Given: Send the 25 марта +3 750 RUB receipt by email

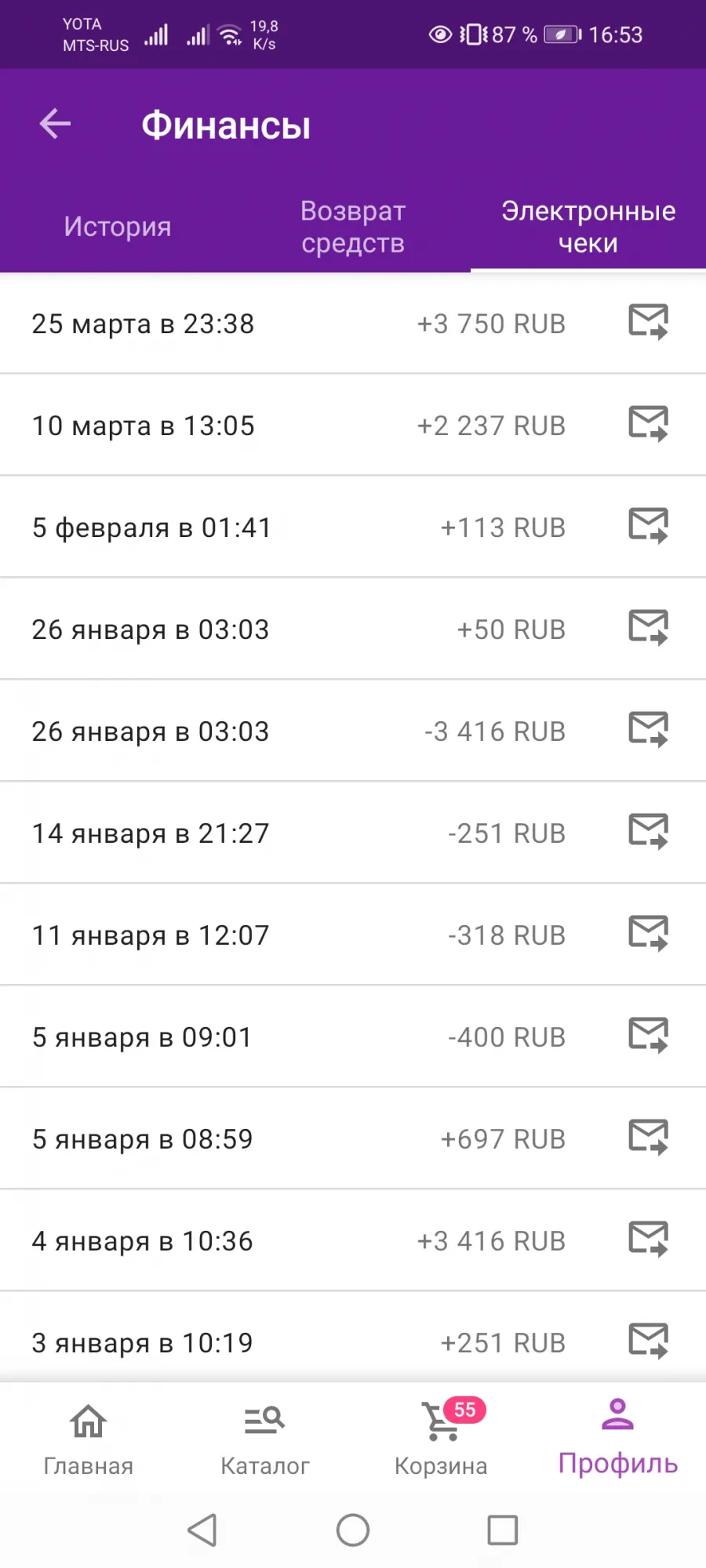Looking at the screenshot, I should pos(648,322).
